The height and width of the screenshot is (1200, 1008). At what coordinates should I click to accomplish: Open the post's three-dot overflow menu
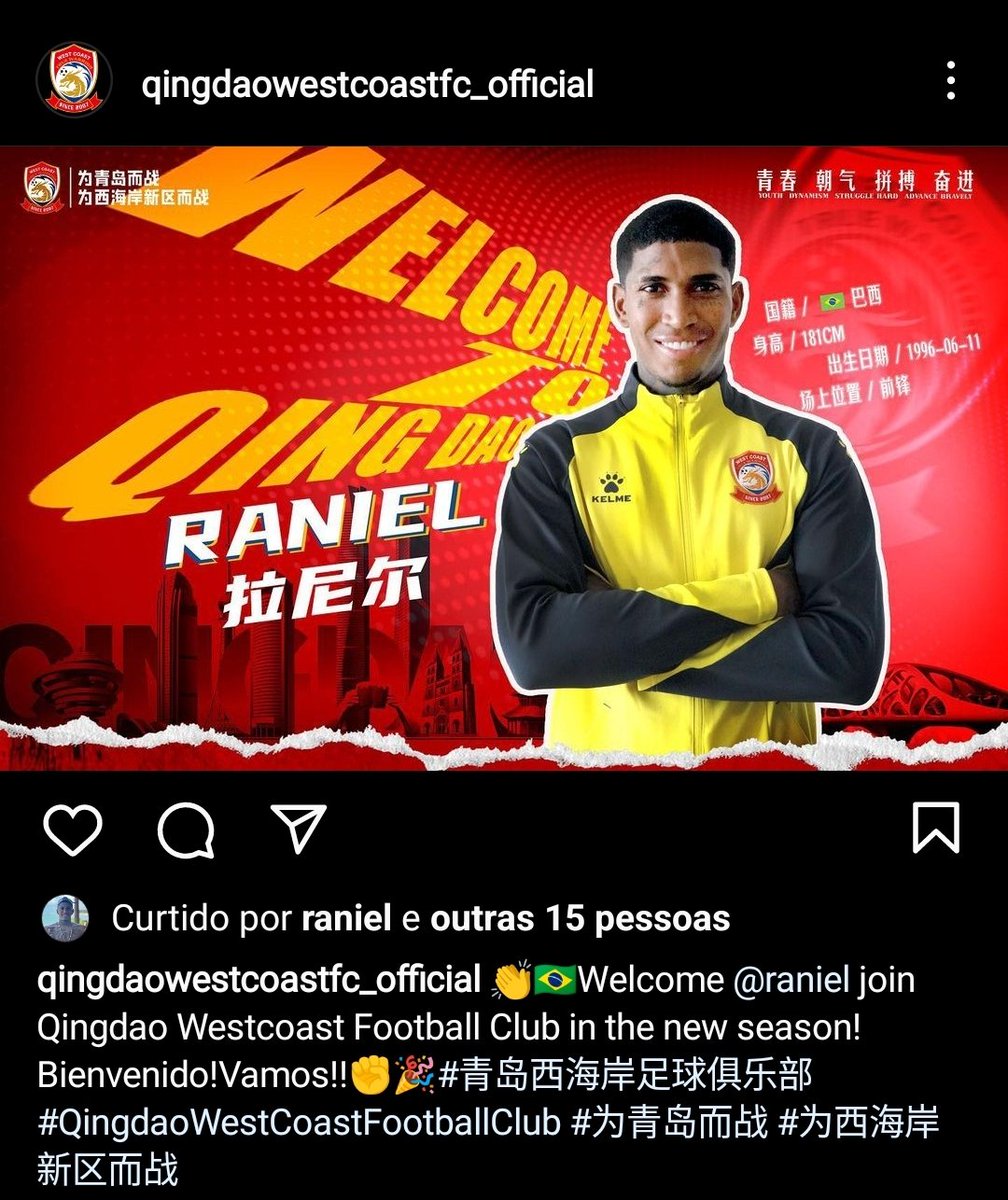(x=950, y=81)
